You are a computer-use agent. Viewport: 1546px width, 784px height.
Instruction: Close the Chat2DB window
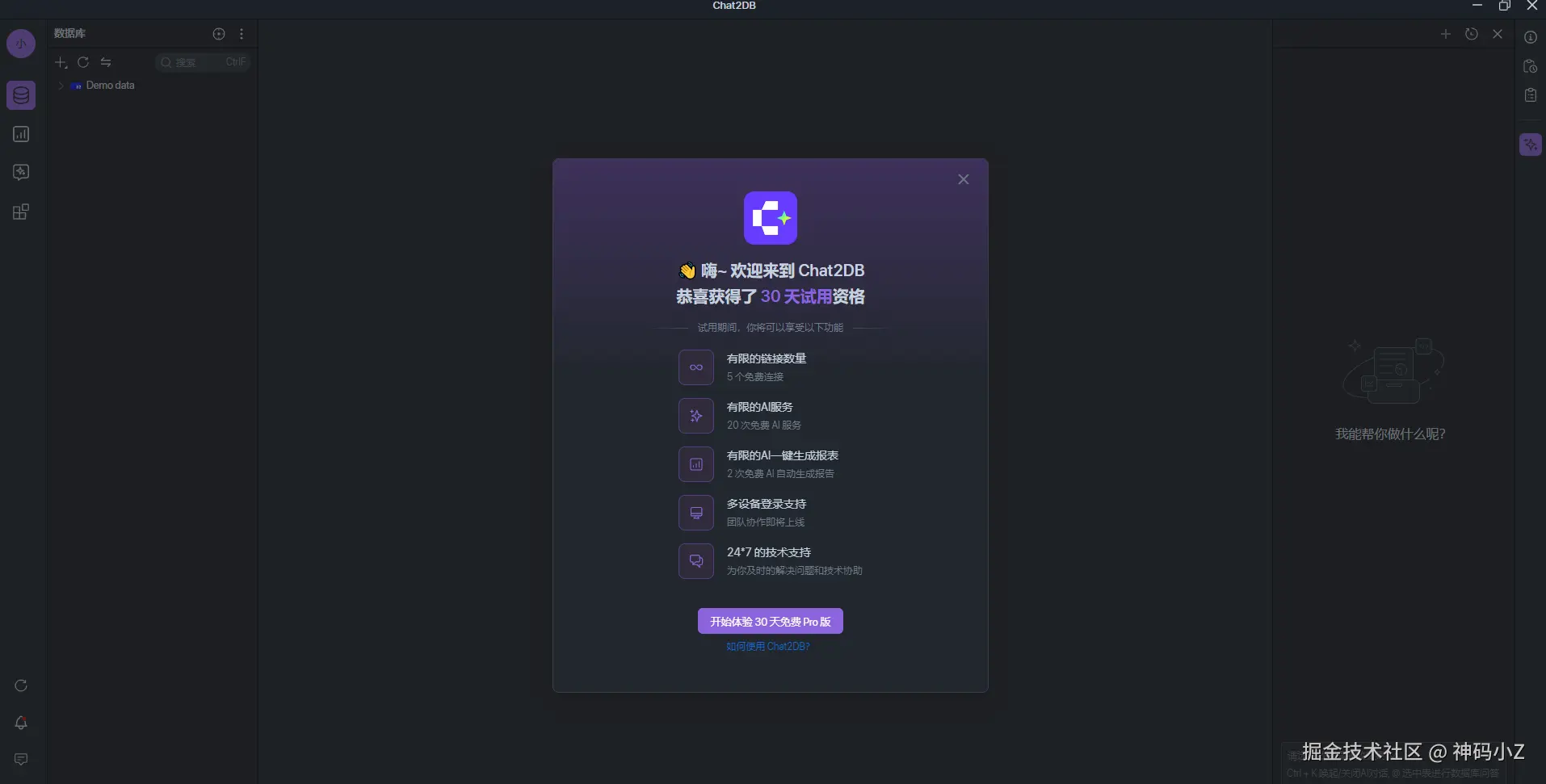[x=1531, y=6]
